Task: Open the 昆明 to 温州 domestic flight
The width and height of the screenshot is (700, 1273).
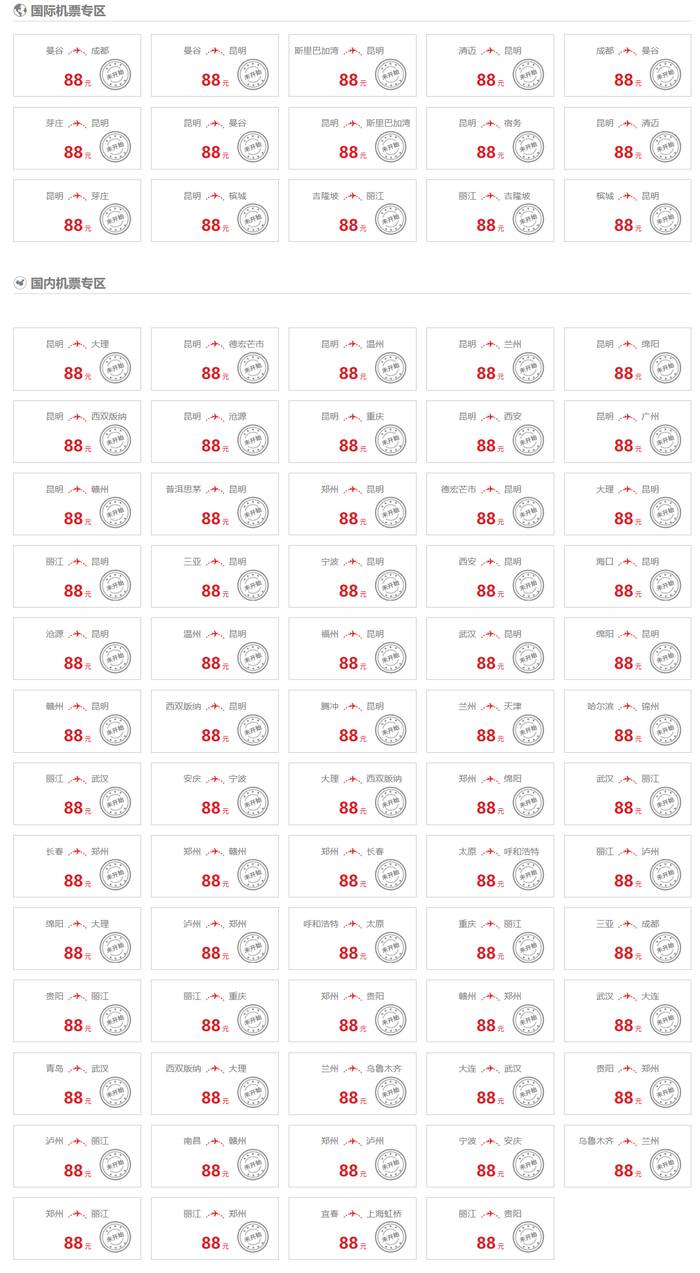Action: [x=352, y=359]
